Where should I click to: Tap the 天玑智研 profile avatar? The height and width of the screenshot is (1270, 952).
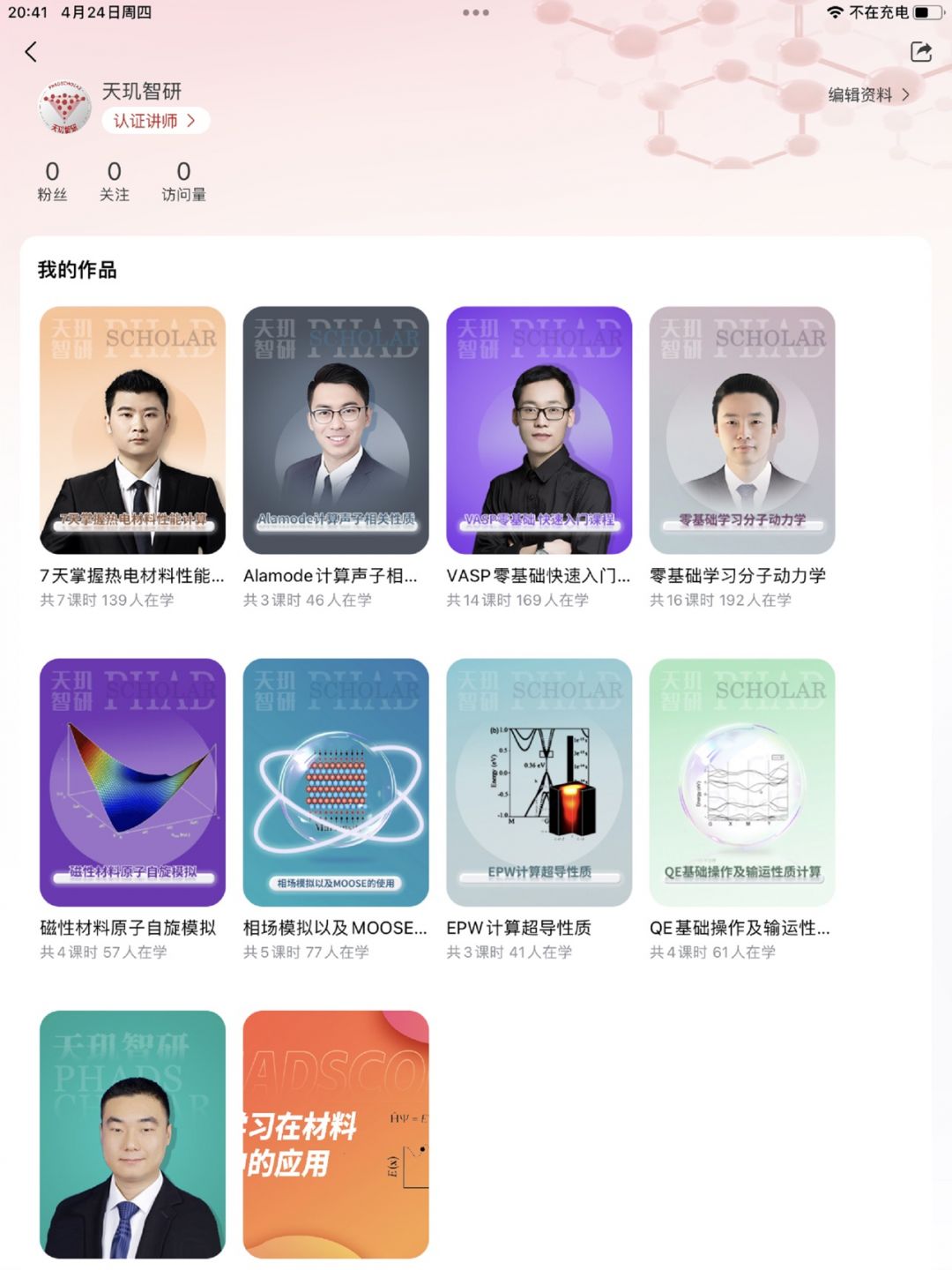tap(64, 108)
